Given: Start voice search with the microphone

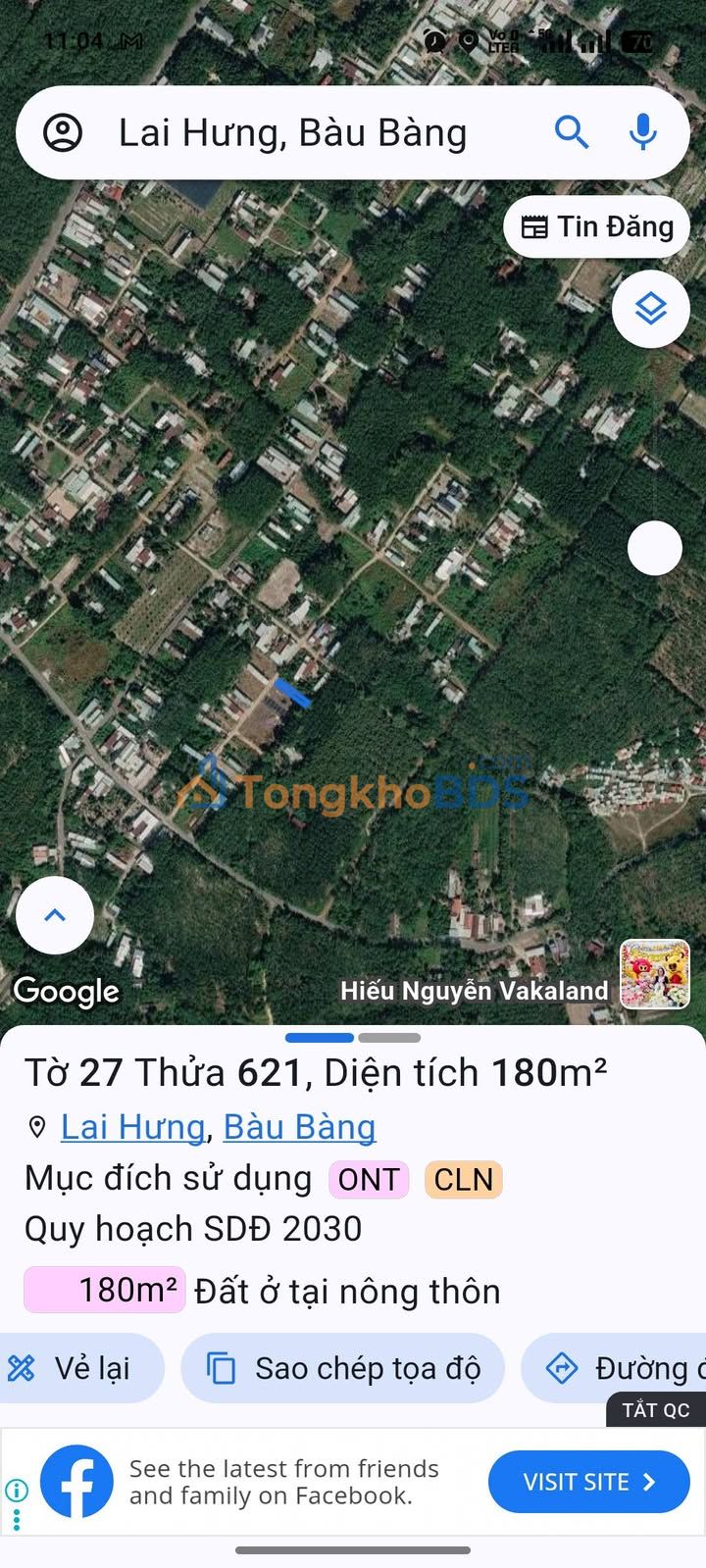Looking at the screenshot, I should [643, 131].
